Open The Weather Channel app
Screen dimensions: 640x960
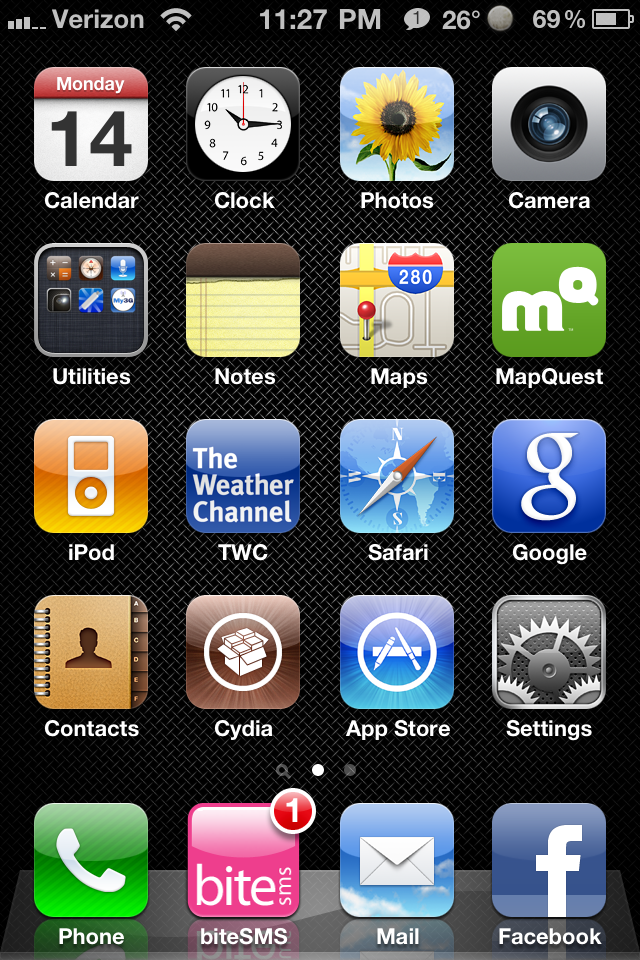point(243,476)
